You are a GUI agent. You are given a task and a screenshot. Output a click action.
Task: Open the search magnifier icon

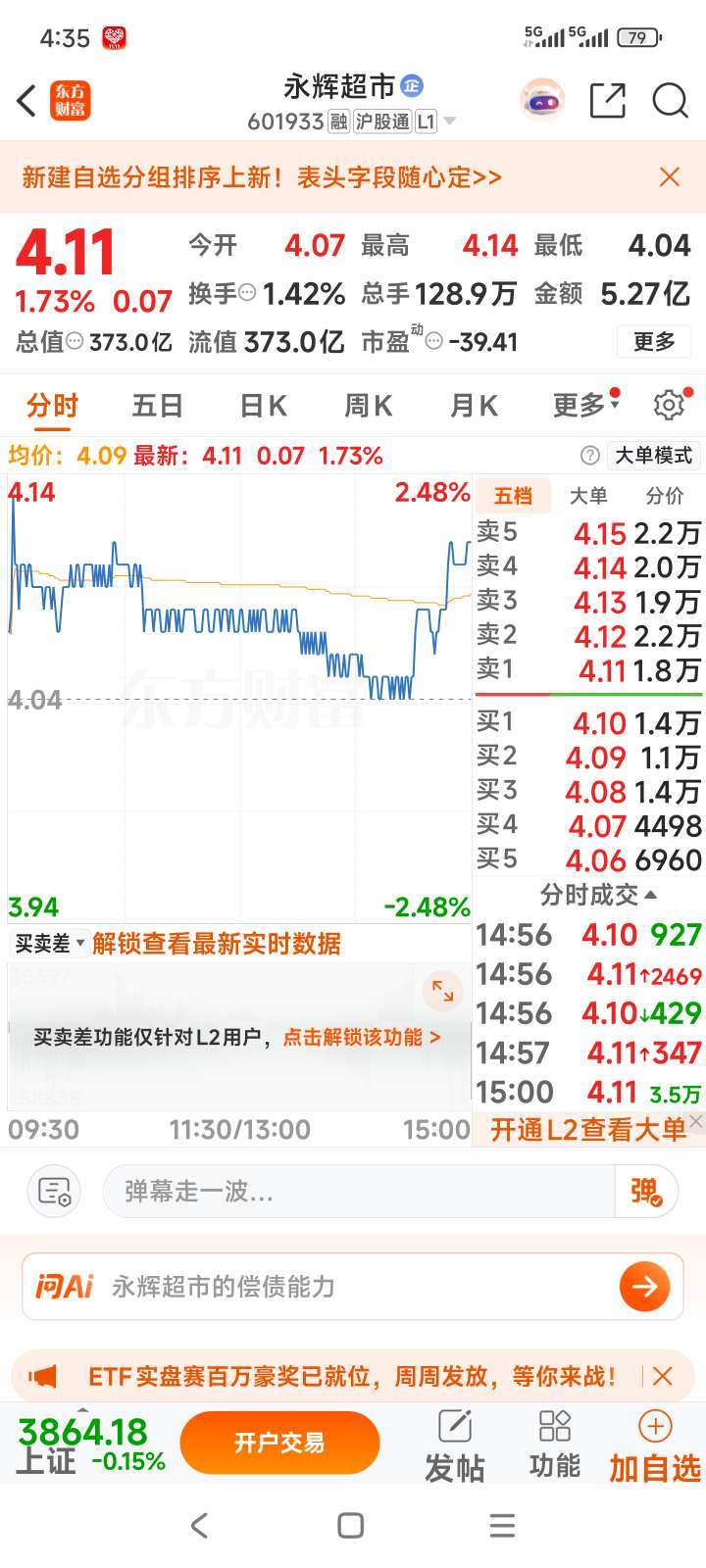[x=671, y=100]
